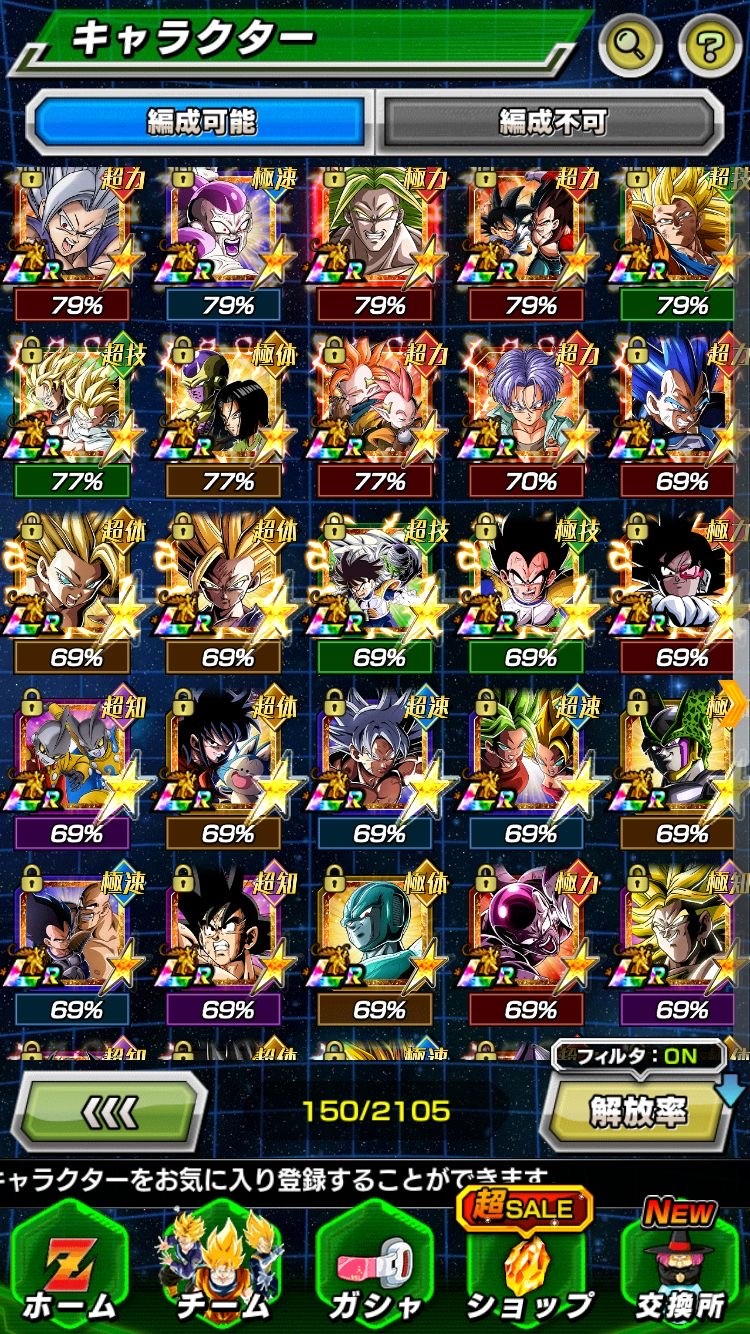Open the ガシャ tab

(x=378, y=1270)
